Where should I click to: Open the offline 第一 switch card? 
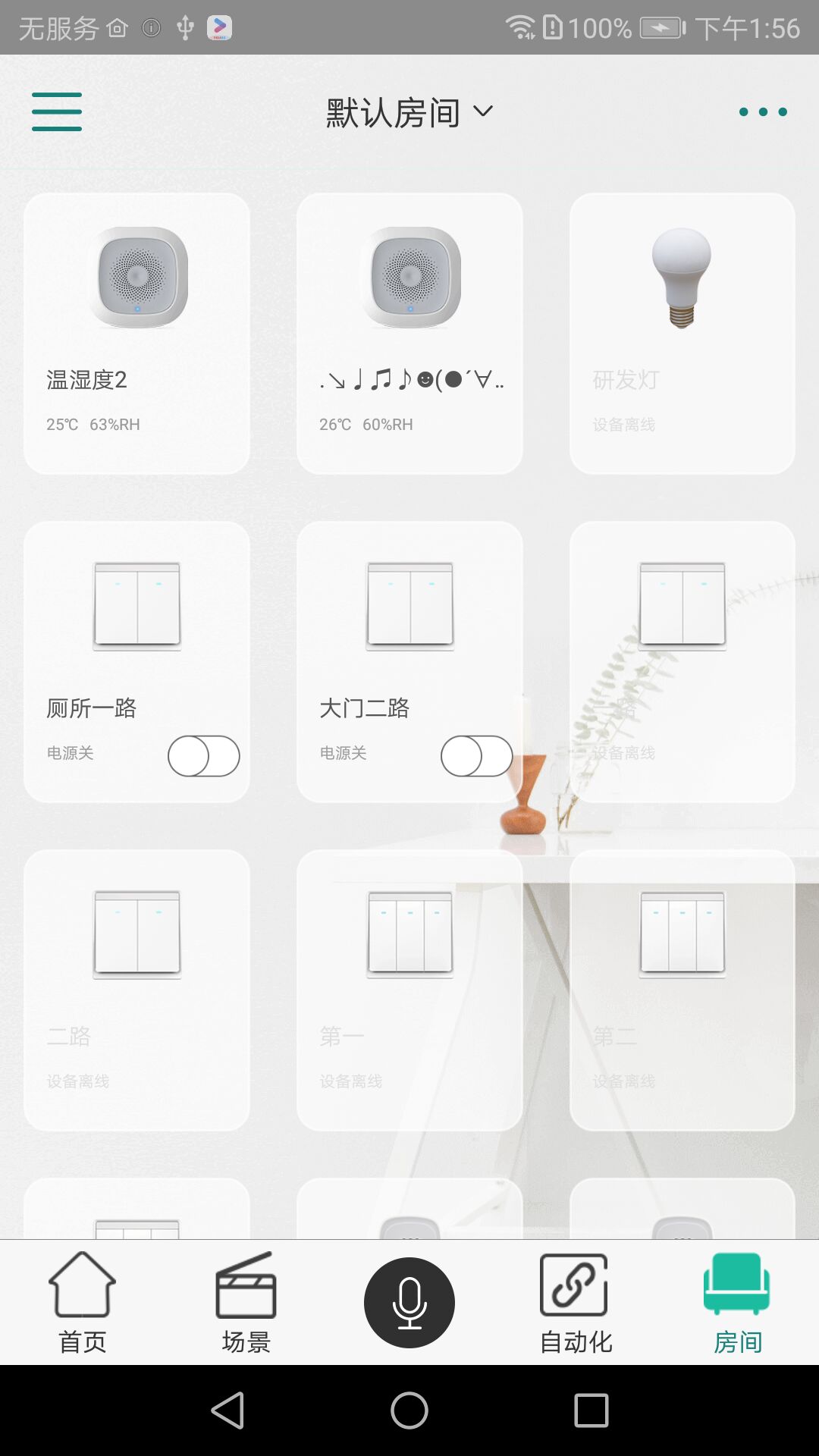(409, 990)
